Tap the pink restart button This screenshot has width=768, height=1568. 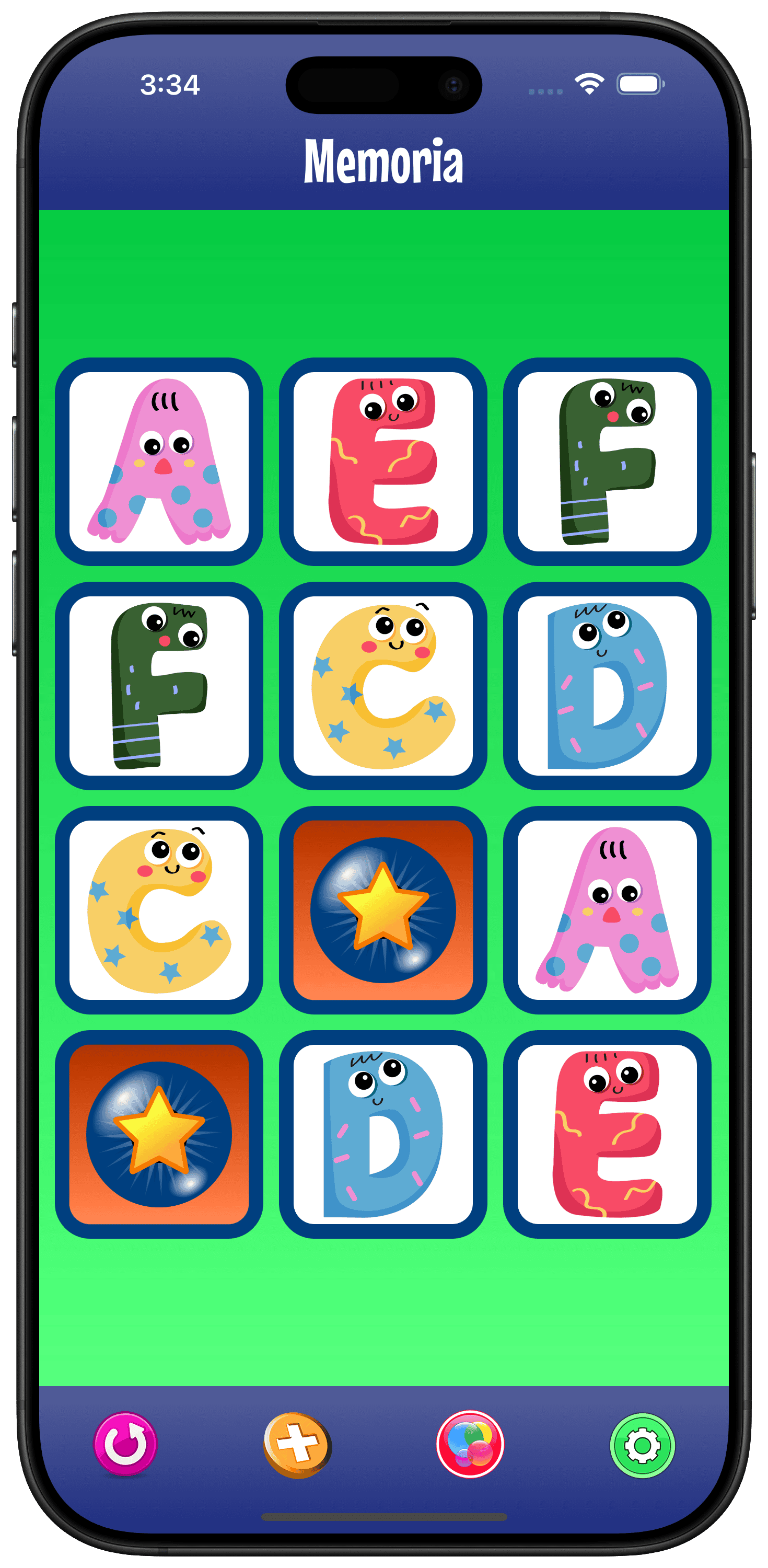[x=125, y=1444]
